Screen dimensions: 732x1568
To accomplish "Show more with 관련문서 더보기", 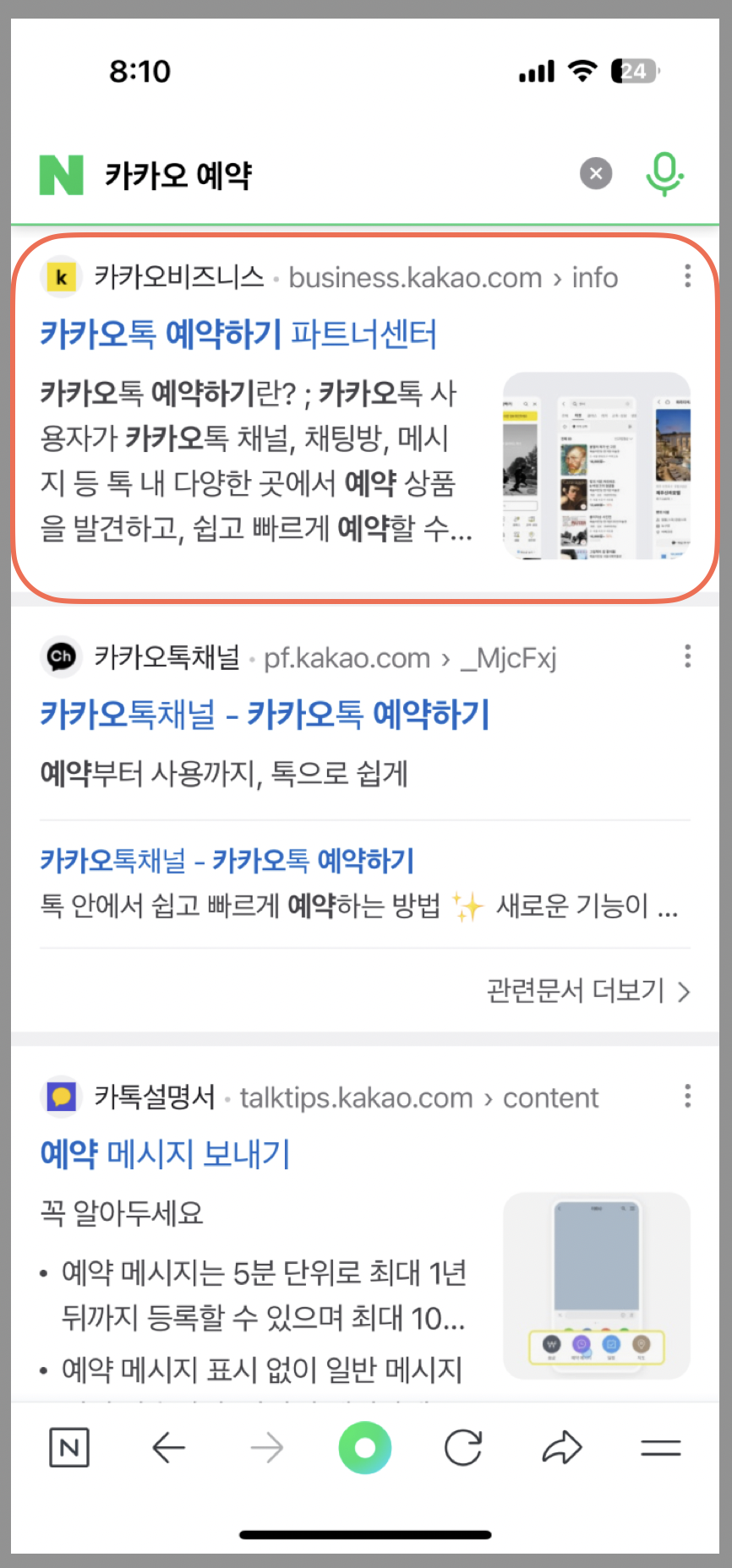I will click(x=588, y=990).
